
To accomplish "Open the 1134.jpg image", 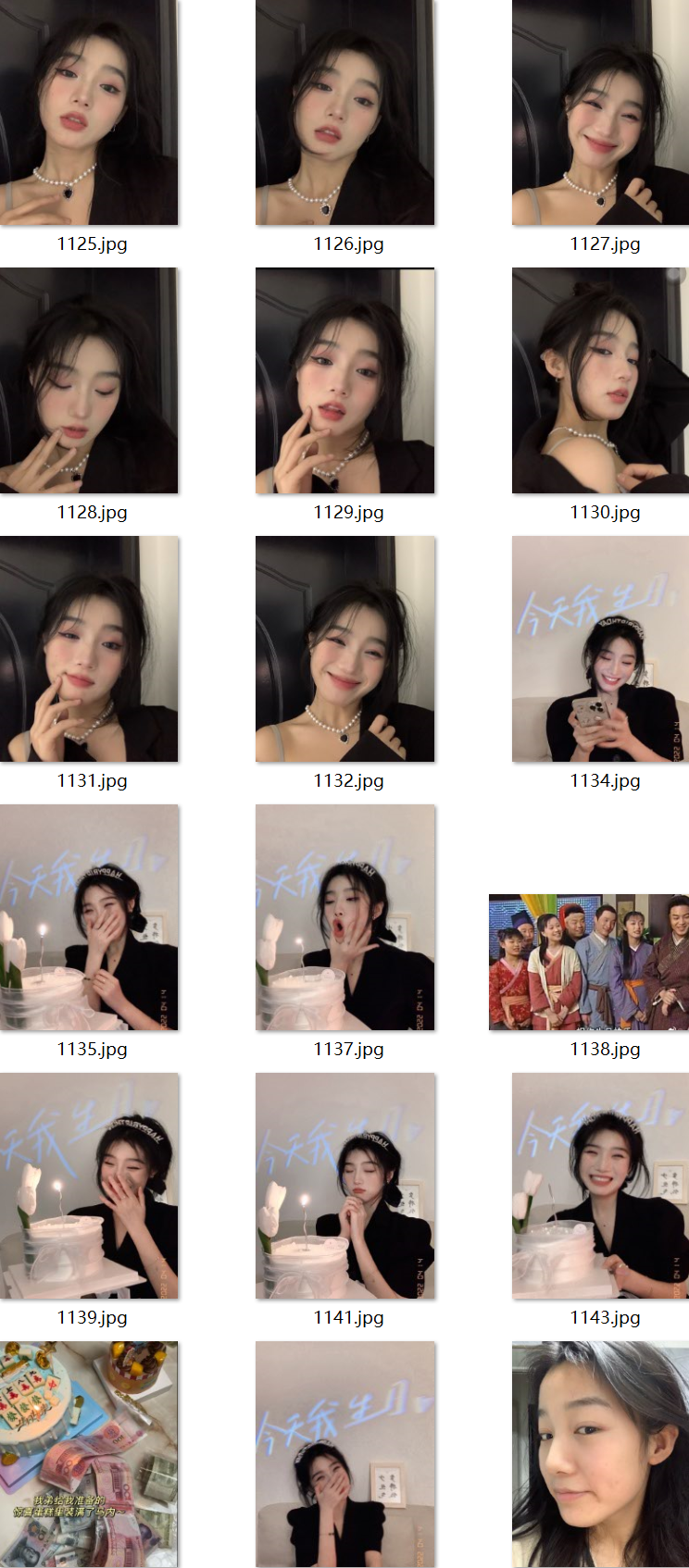I will [x=600, y=649].
